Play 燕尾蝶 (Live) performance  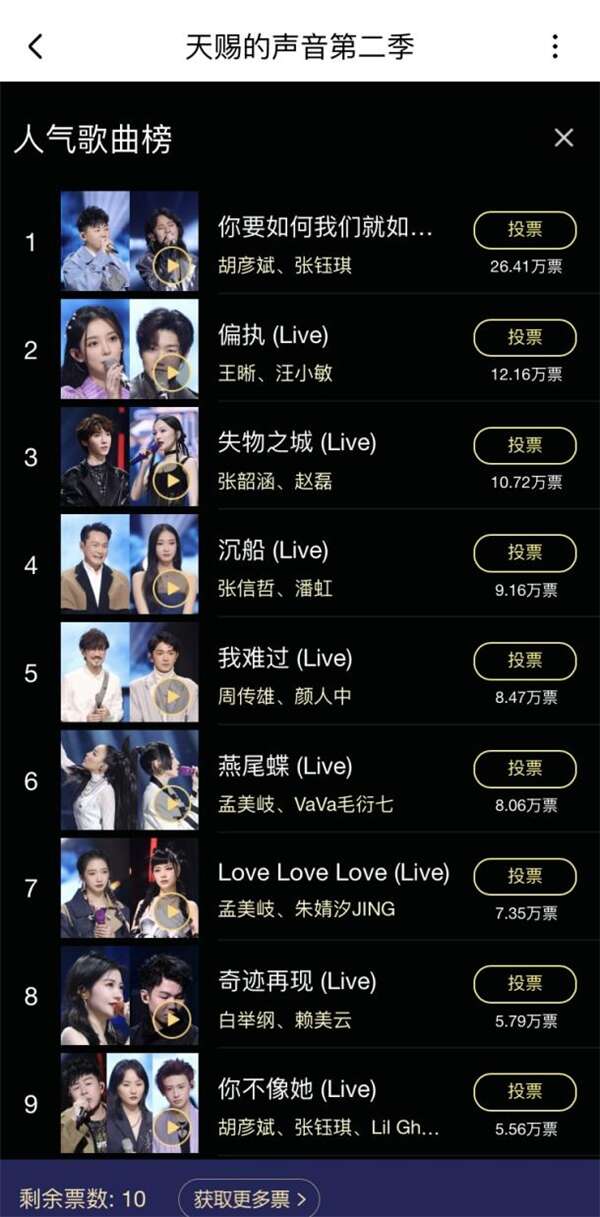(172, 804)
